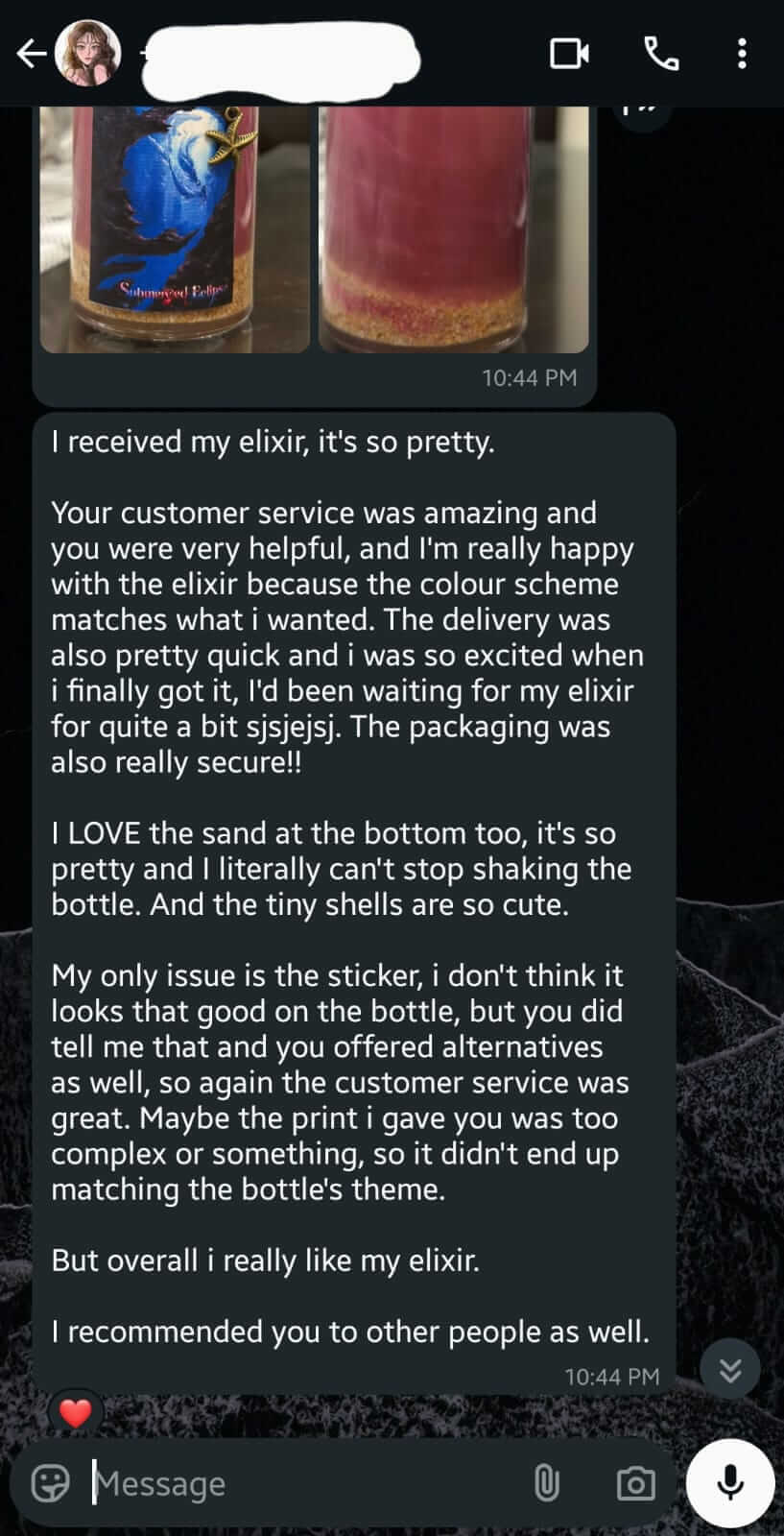
Task: Attach a file with the paperclip
Action: point(546,1483)
